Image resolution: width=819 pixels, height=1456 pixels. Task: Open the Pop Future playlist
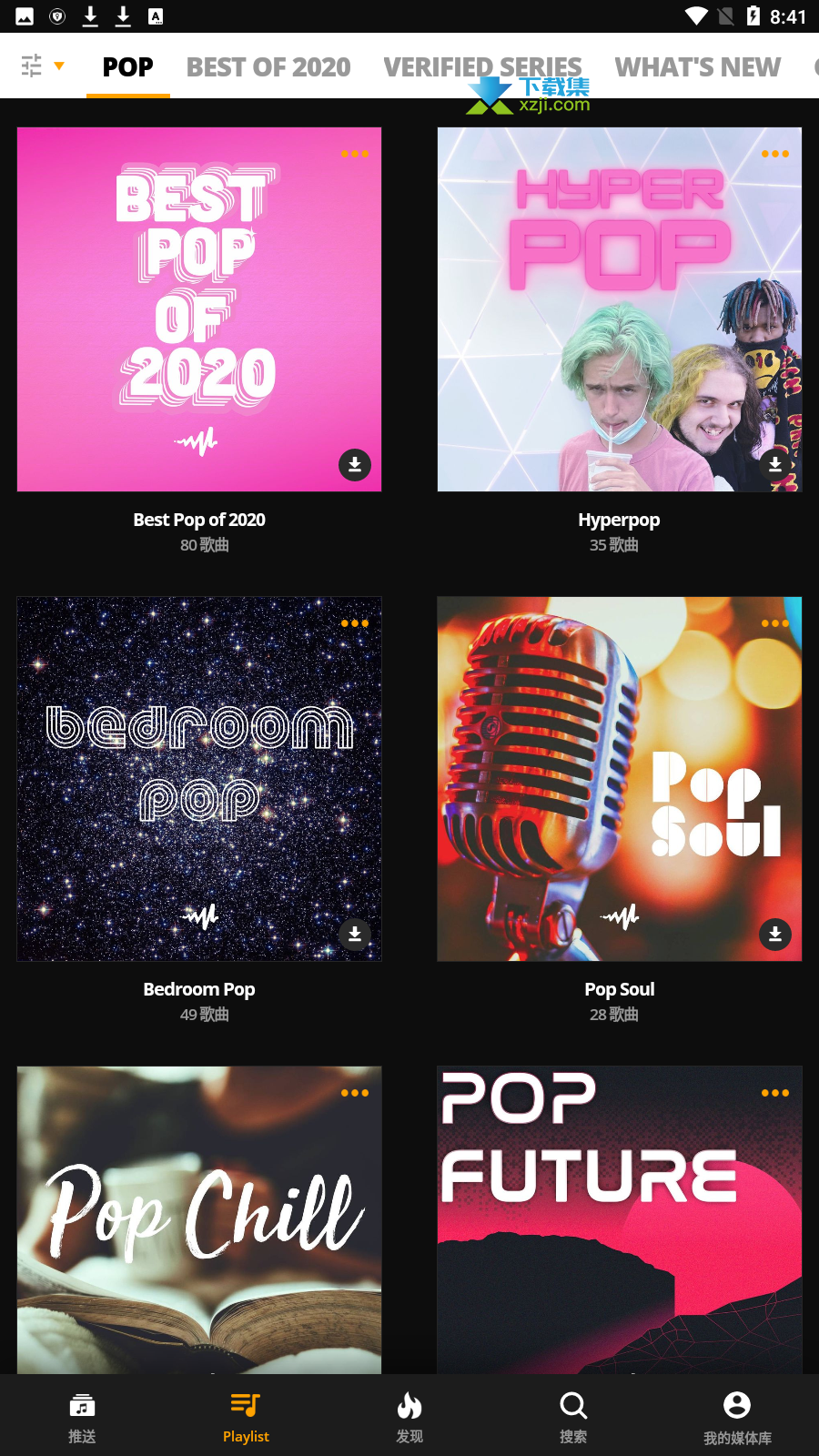(620, 1219)
